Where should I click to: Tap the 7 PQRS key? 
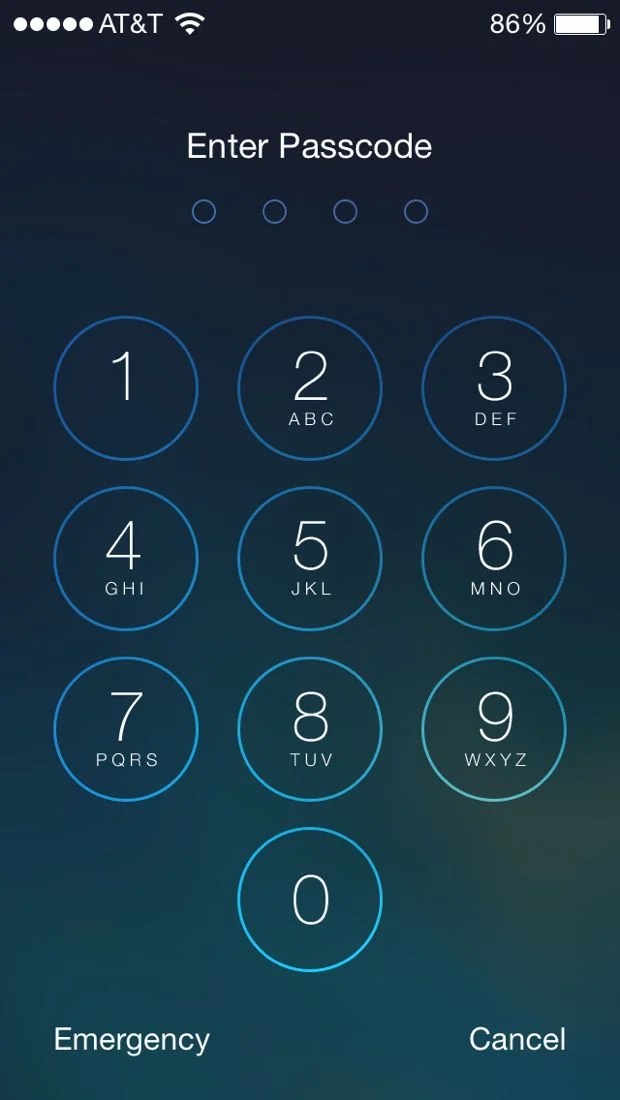pyautogui.click(x=126, y=729)
